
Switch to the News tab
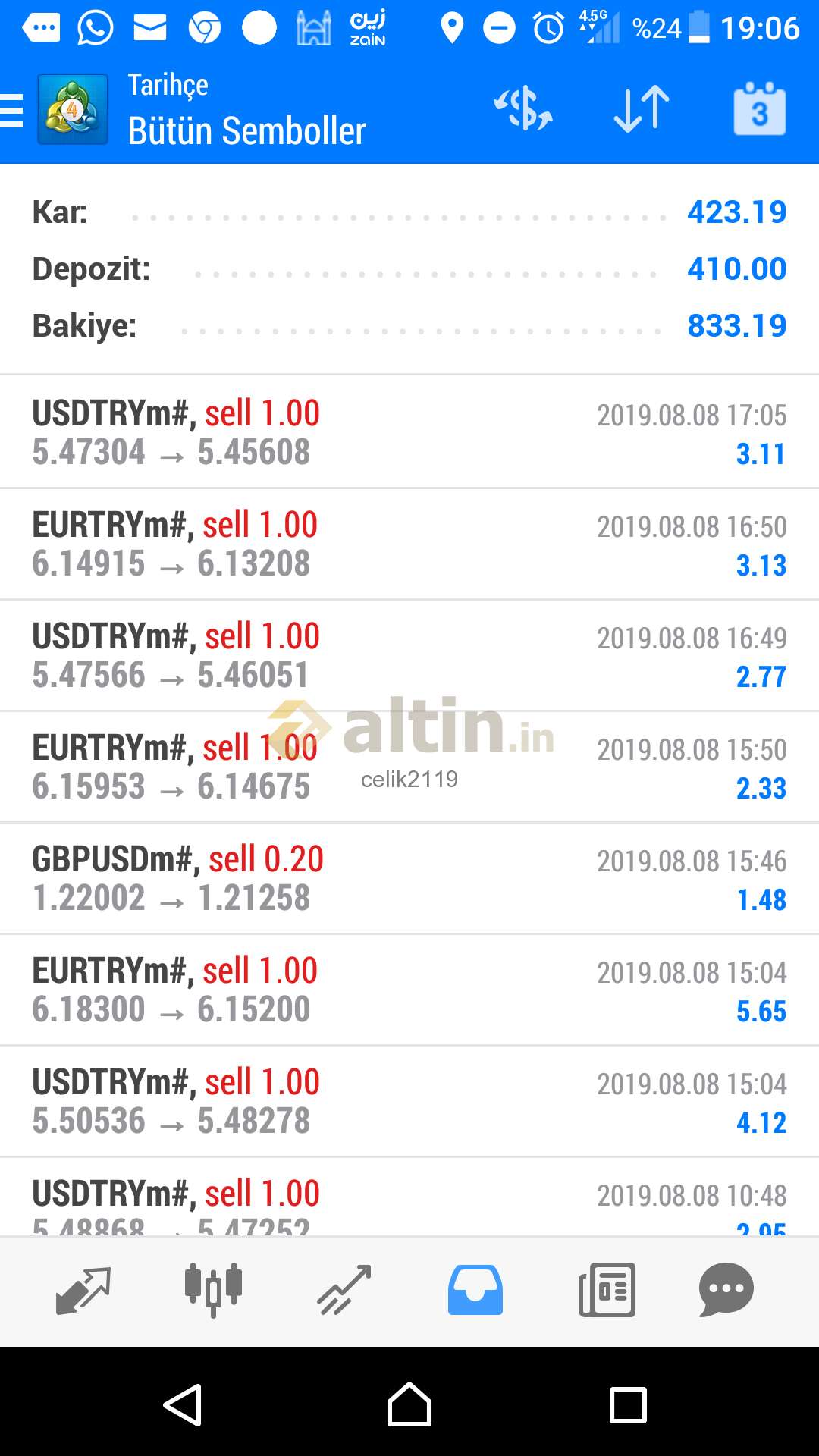pyautogui.click(x=607, y=1290)
